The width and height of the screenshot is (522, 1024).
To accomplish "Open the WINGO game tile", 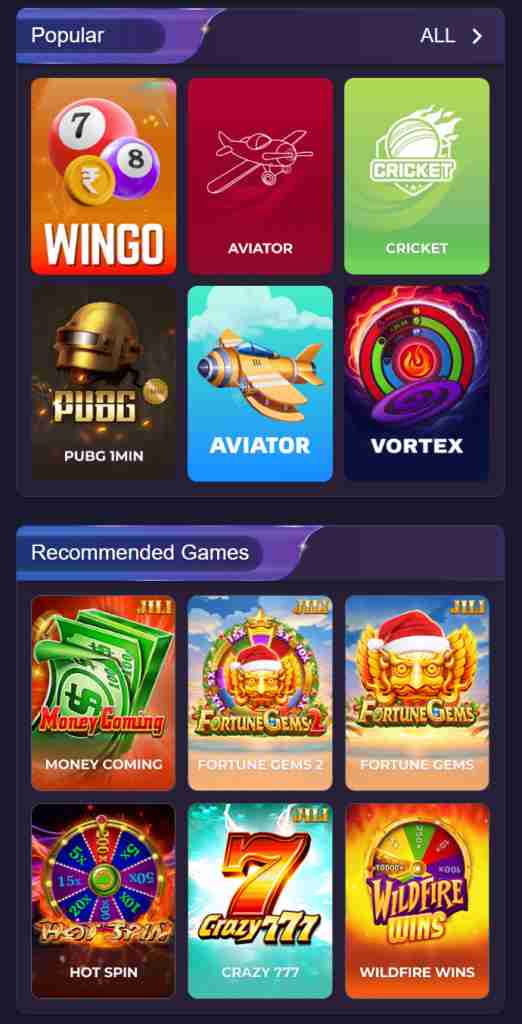I will (x=103, y=176).
